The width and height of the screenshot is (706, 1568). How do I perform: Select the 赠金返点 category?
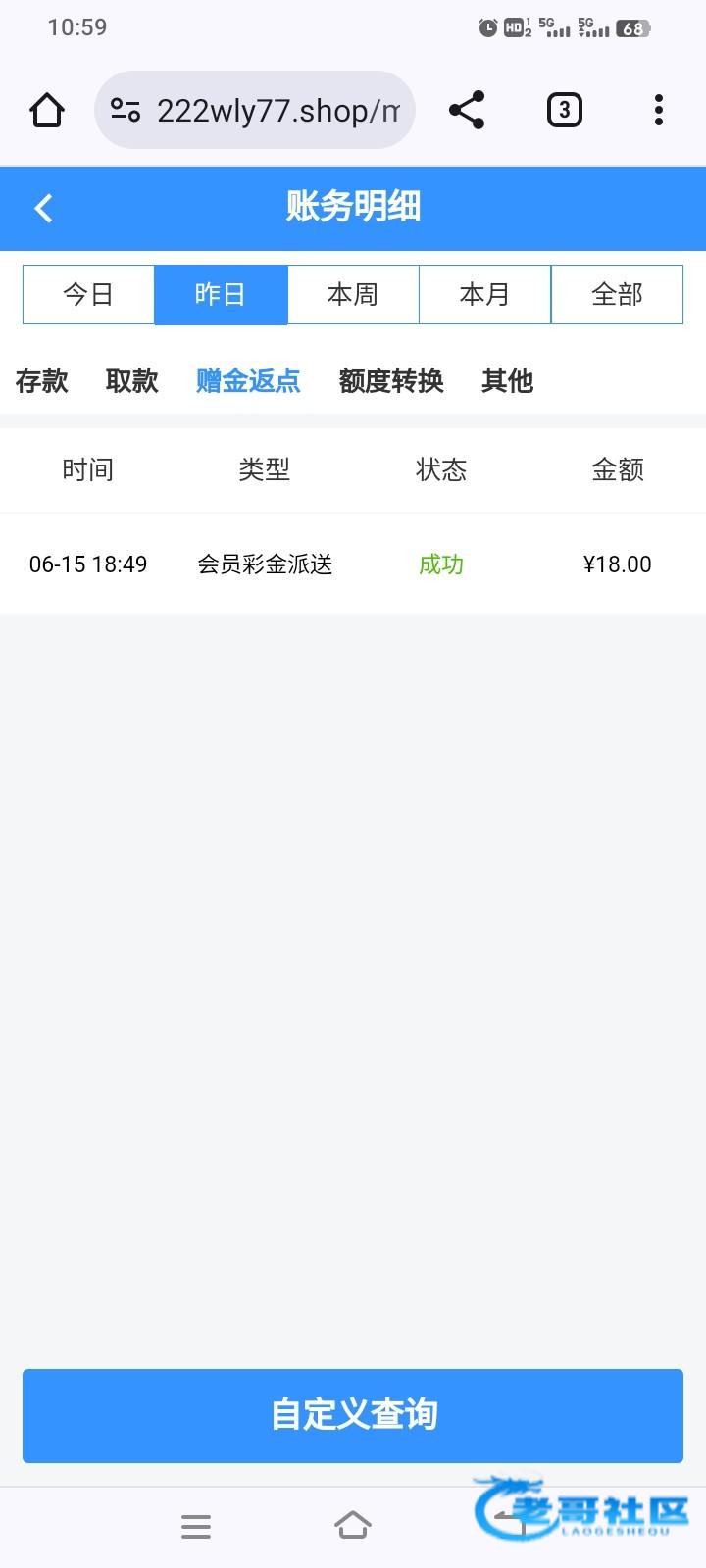tap(248, 380)
